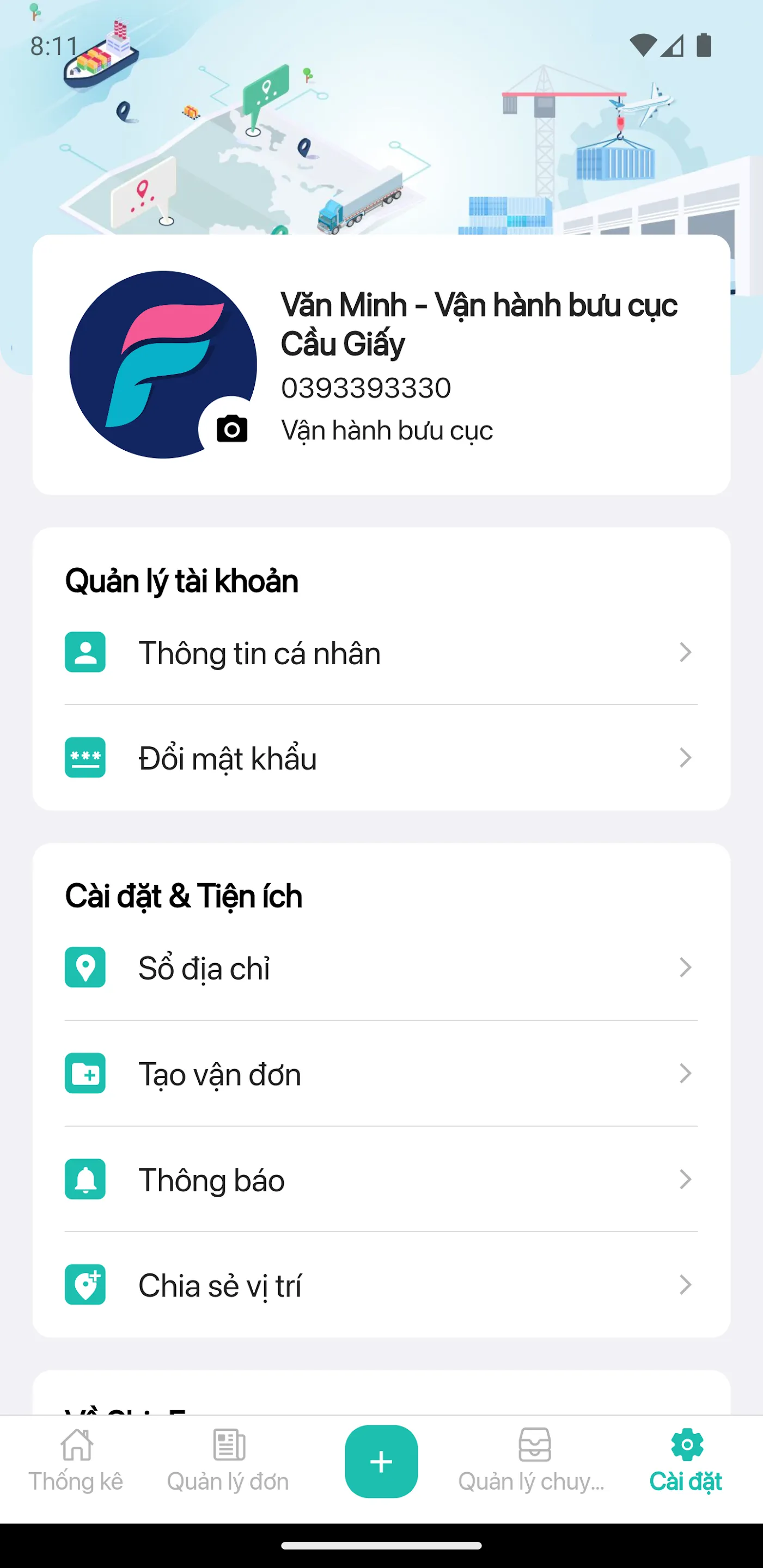Click the Quản lý chuyến suitcase icon
Viewport: 763px width, 1568px height.
(x=534, y=1444)
